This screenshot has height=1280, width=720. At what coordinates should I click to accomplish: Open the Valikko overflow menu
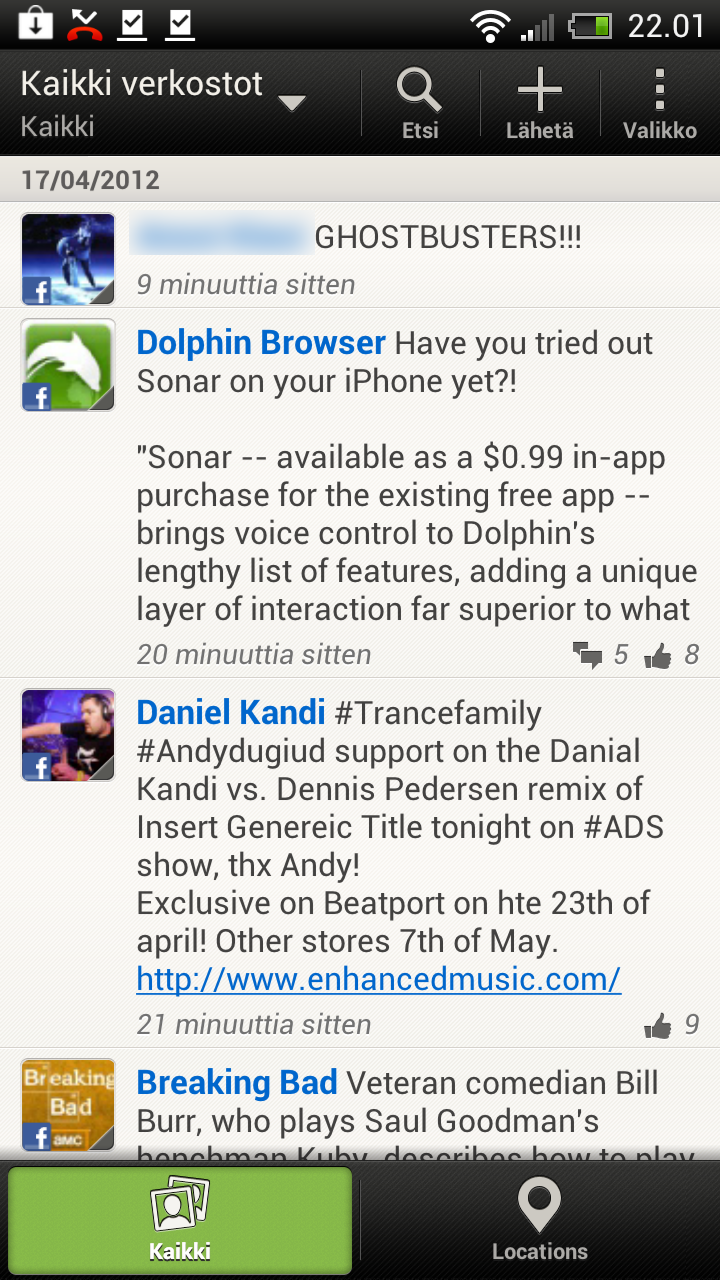point(659,103)
